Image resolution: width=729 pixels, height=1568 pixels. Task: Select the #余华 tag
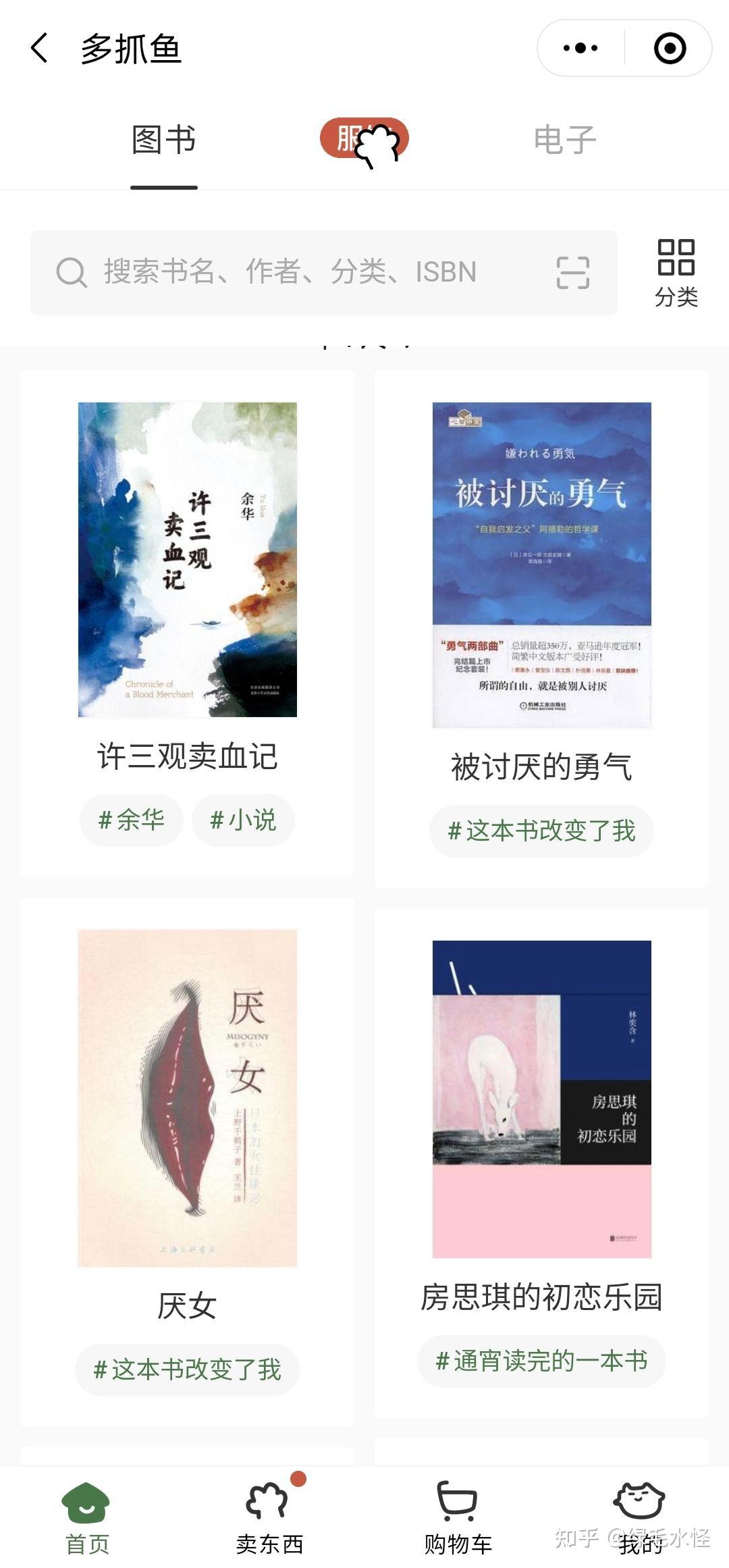point(132,820)
